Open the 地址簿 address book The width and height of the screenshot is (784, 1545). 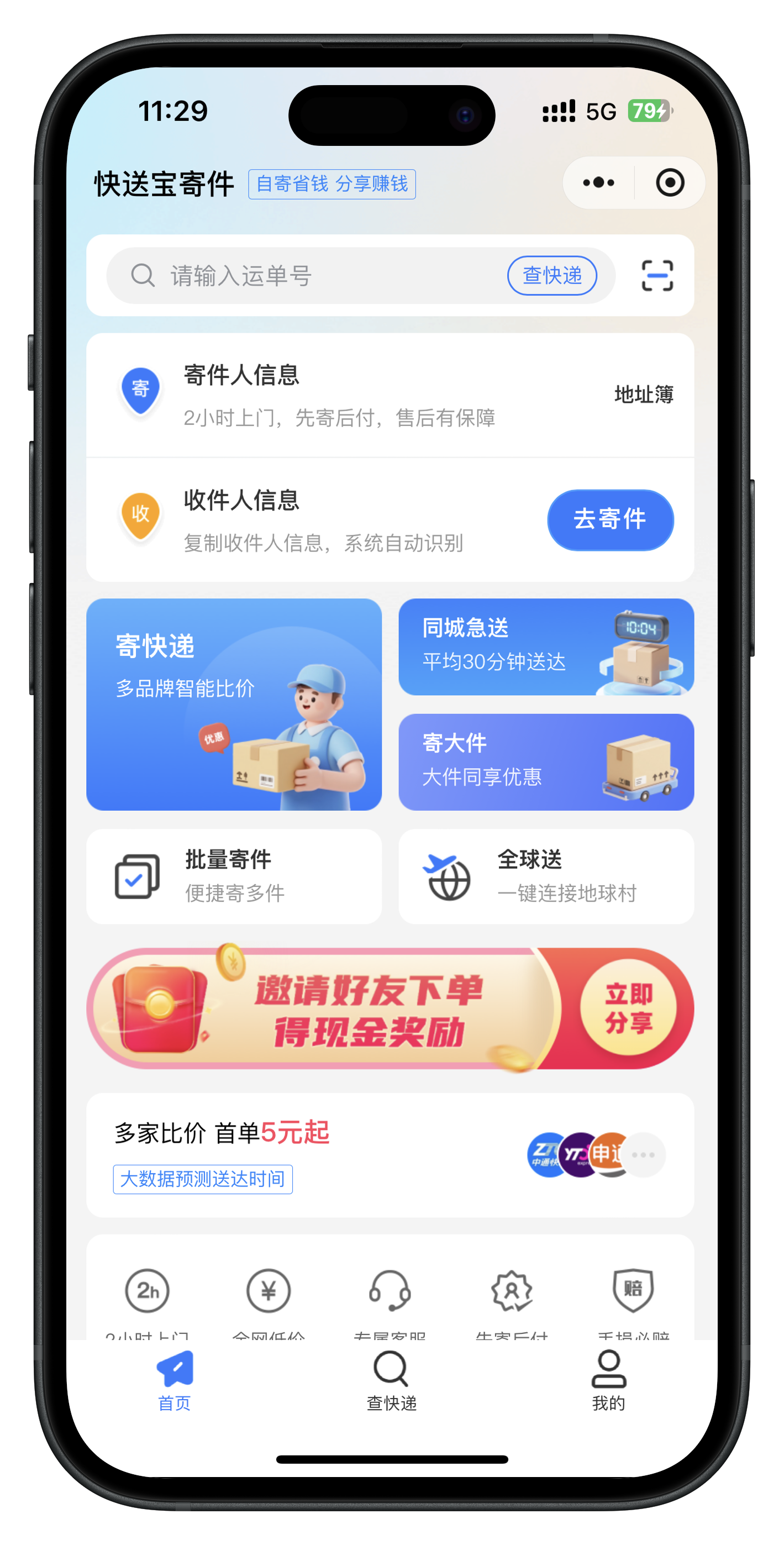coord(643,395)
